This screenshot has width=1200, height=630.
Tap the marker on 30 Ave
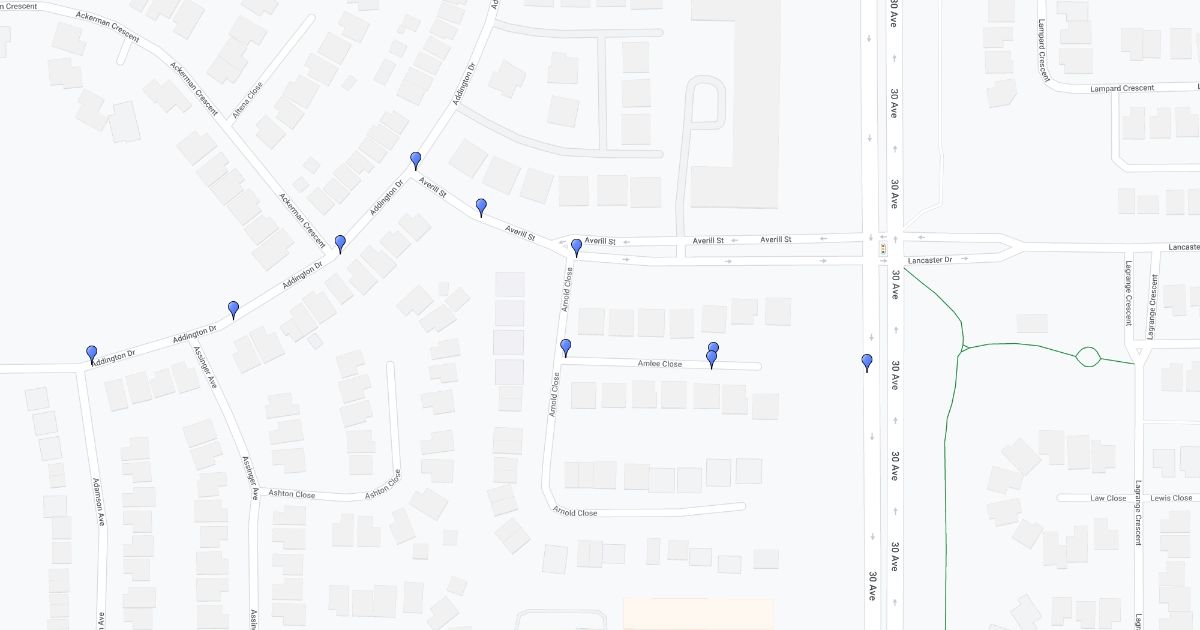pos(867,362)
